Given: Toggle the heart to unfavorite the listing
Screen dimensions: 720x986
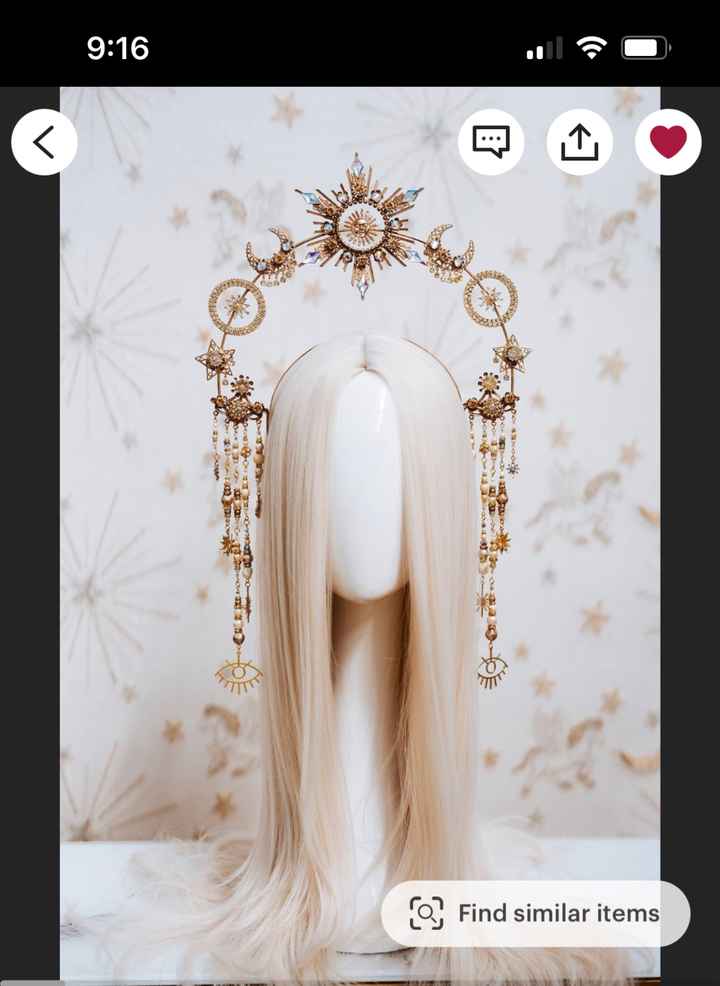Looking at the screenshot, I should pyautogui.click(x=667, y=142).
